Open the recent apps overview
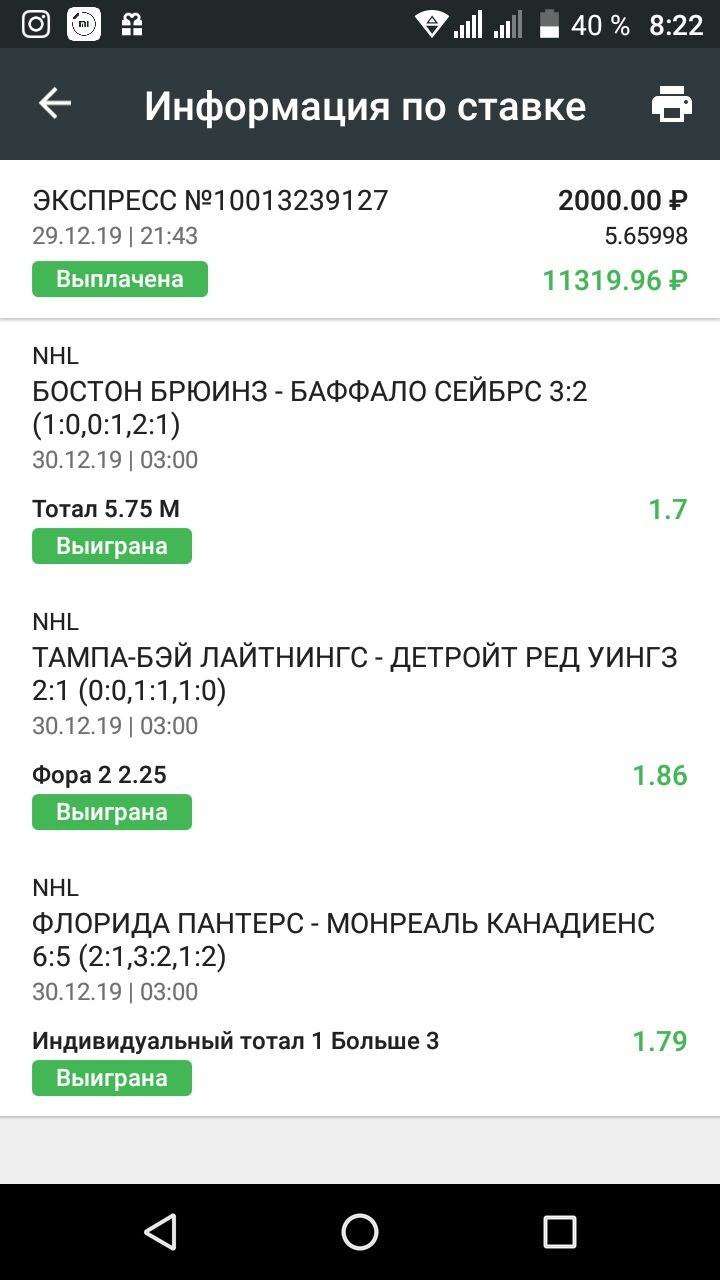The width and height of the screenshot is (720, 1280). [x=559, y=1232]
